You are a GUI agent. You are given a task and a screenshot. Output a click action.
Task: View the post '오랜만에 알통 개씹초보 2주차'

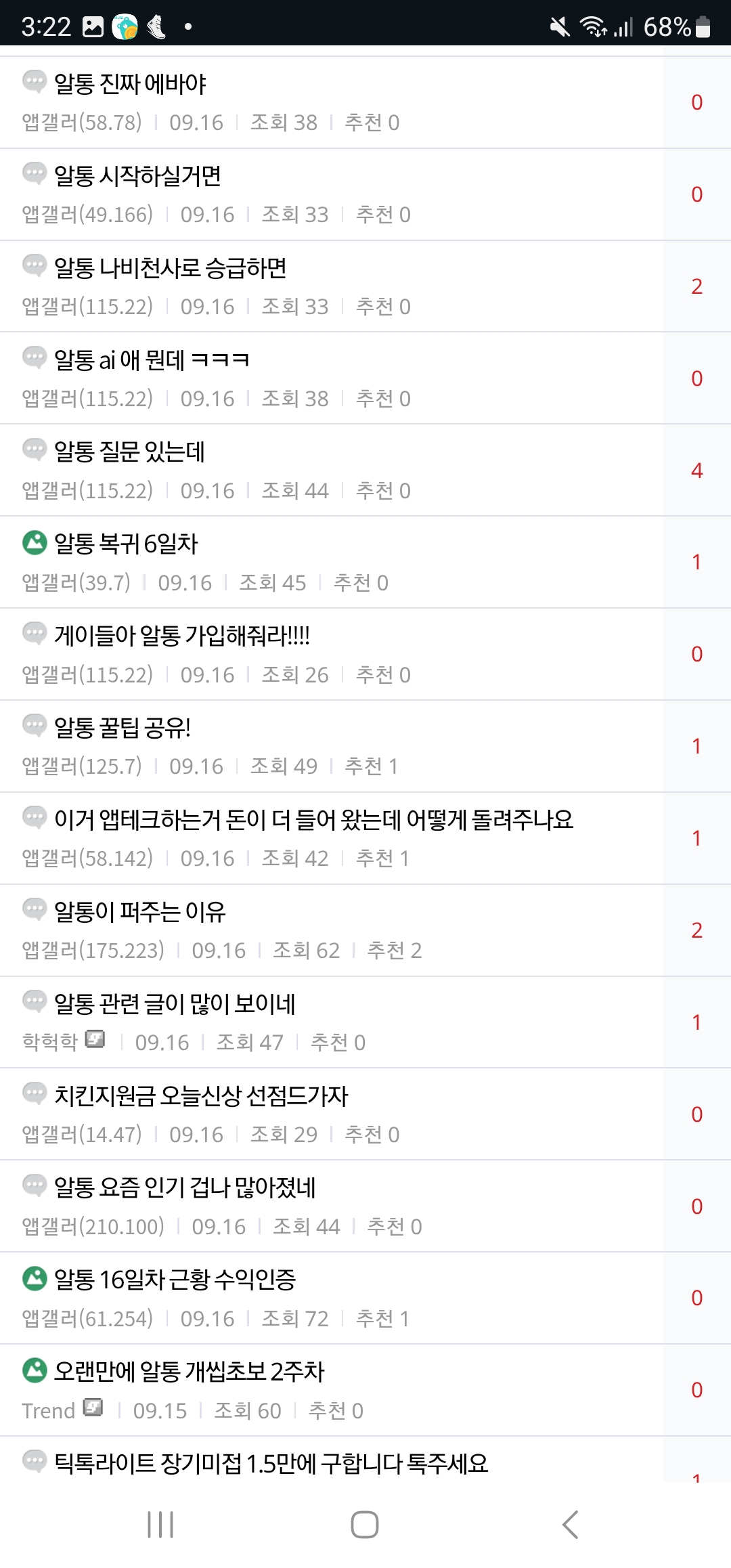pyautogui.click(x=189, y=1372)
